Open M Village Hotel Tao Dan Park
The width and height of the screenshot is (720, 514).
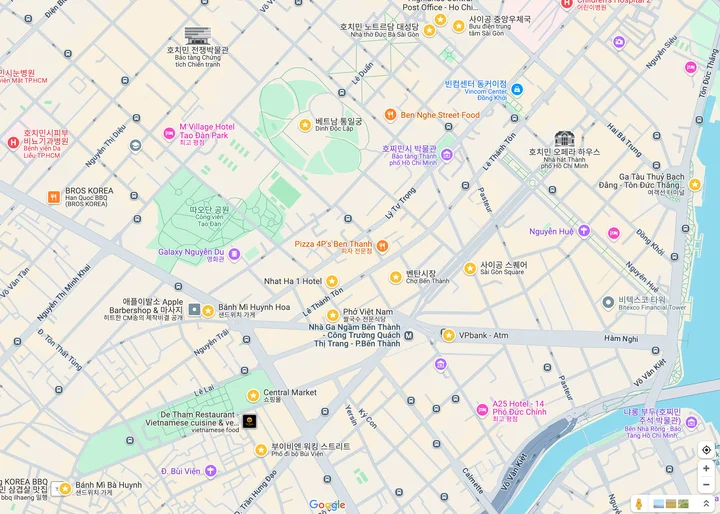tap(169, 133)
